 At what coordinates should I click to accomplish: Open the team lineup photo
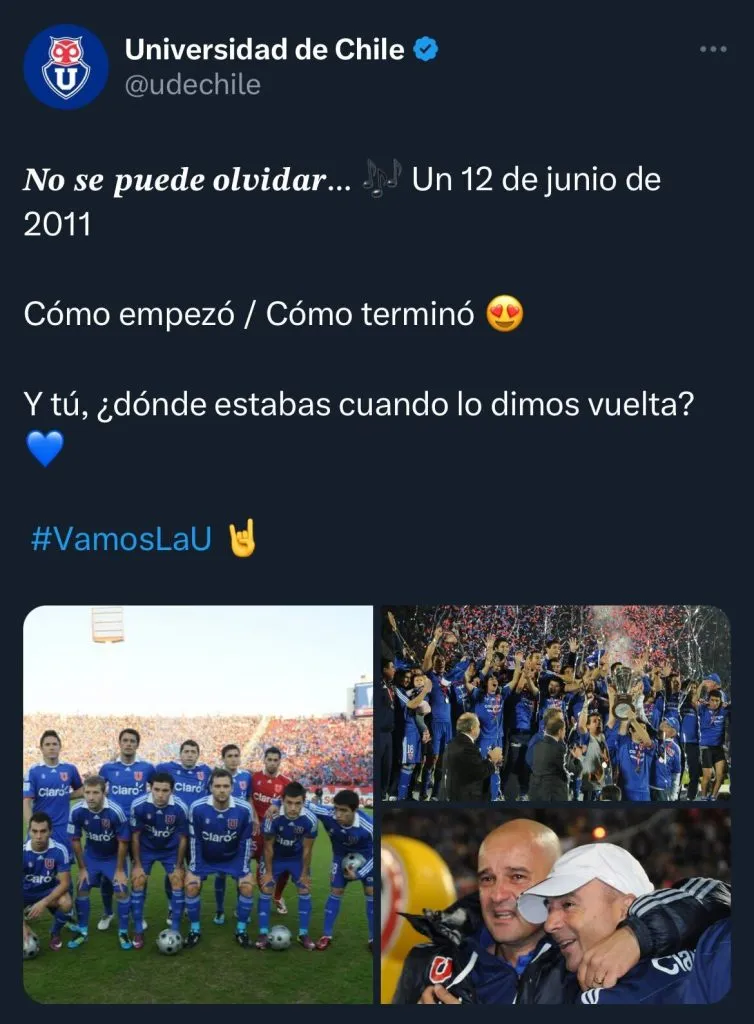(198, 804)
